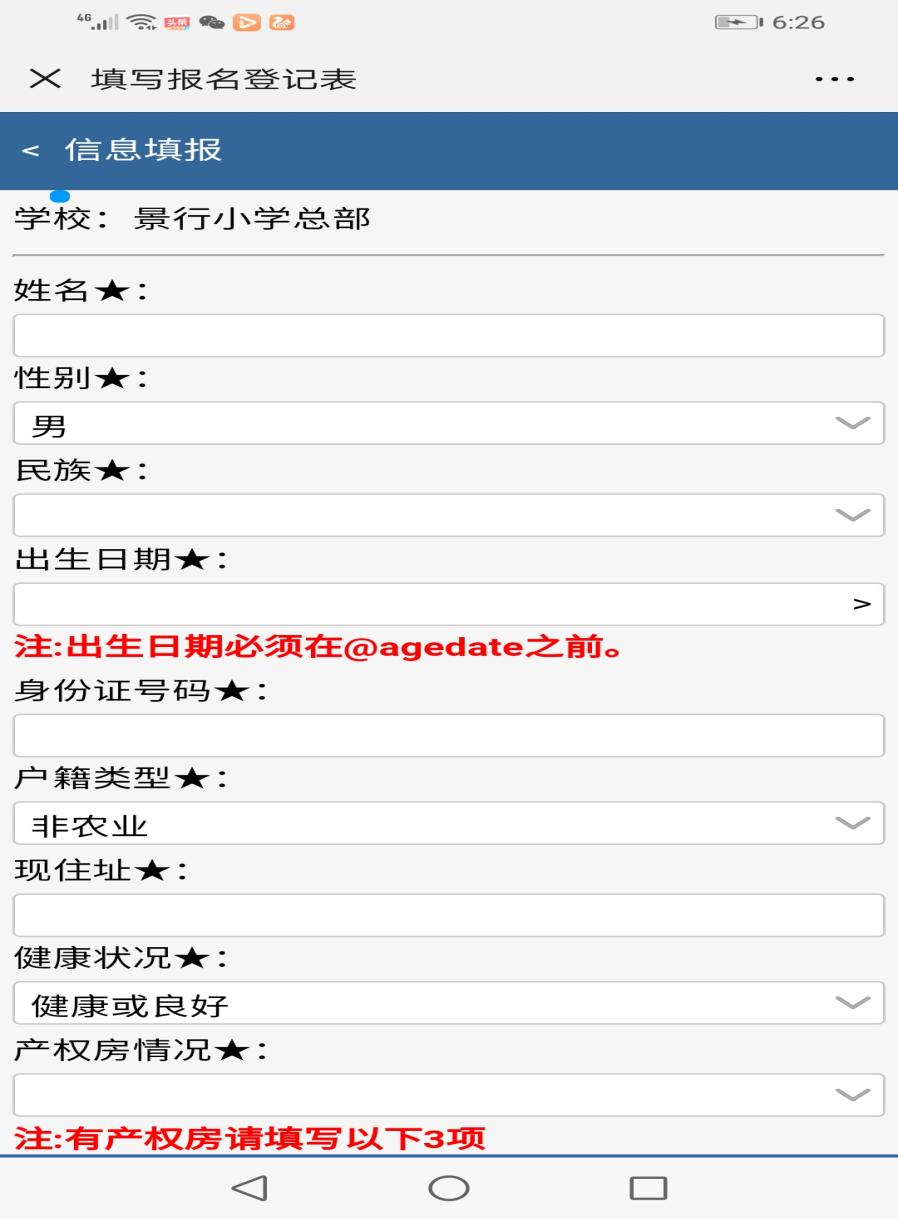Expand the 民族 dropdown
This screenshot has width=898, height=1219.
(448, 515)
